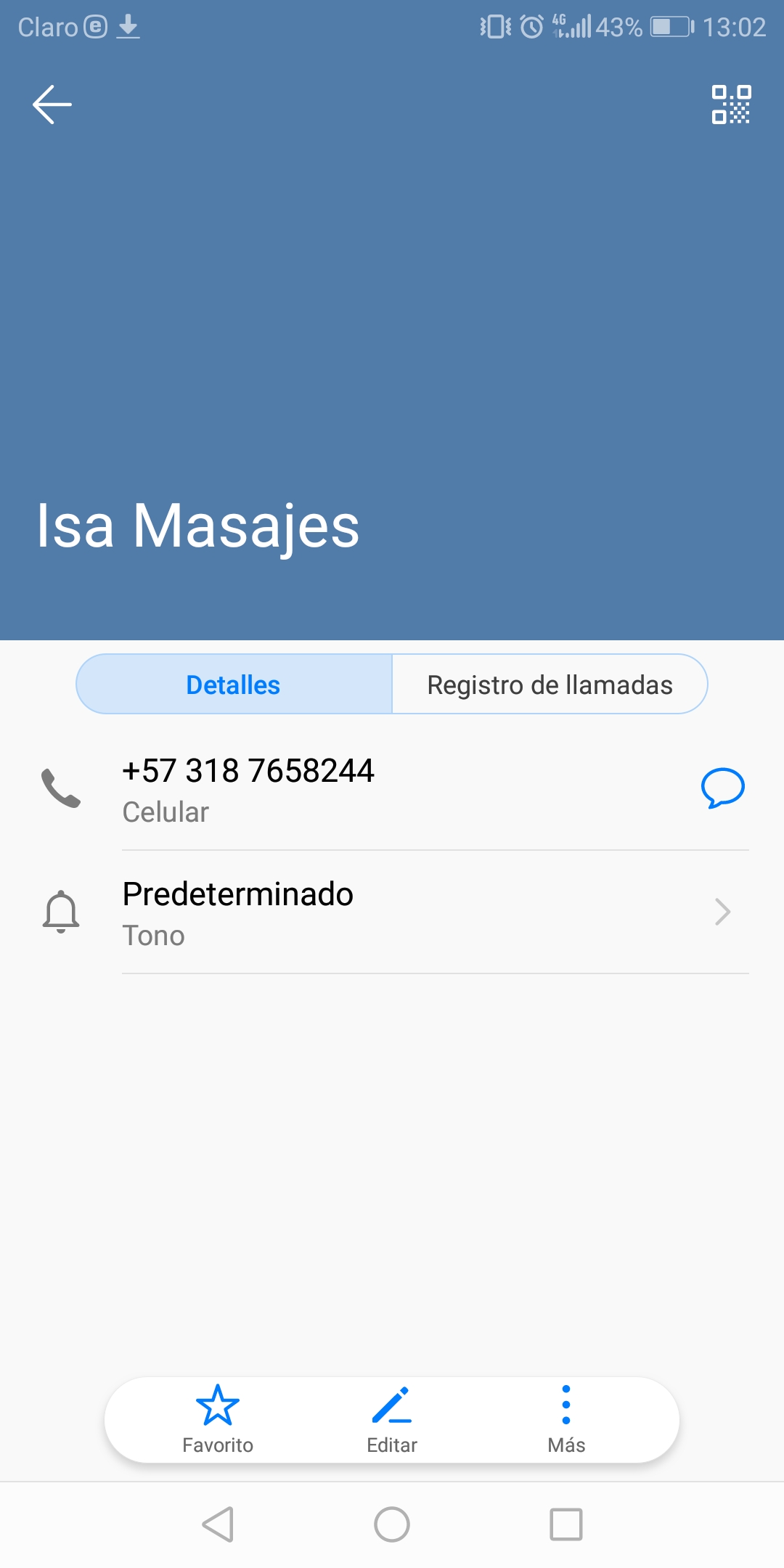Tap the system home button
Image resolution: width=784 pixels, height=1568 pixels.
(392, 1524)
